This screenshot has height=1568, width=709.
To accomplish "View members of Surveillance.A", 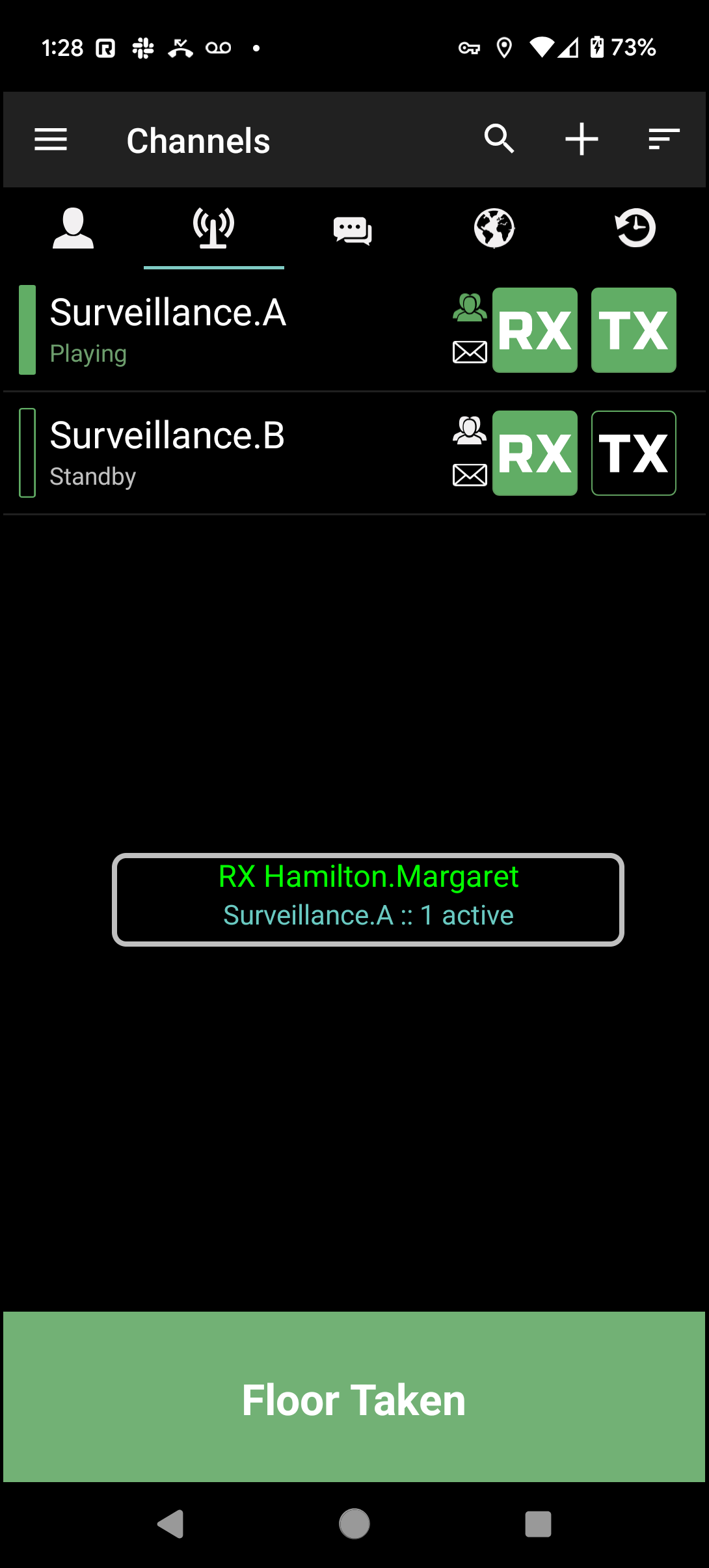I will click(470, 308).
